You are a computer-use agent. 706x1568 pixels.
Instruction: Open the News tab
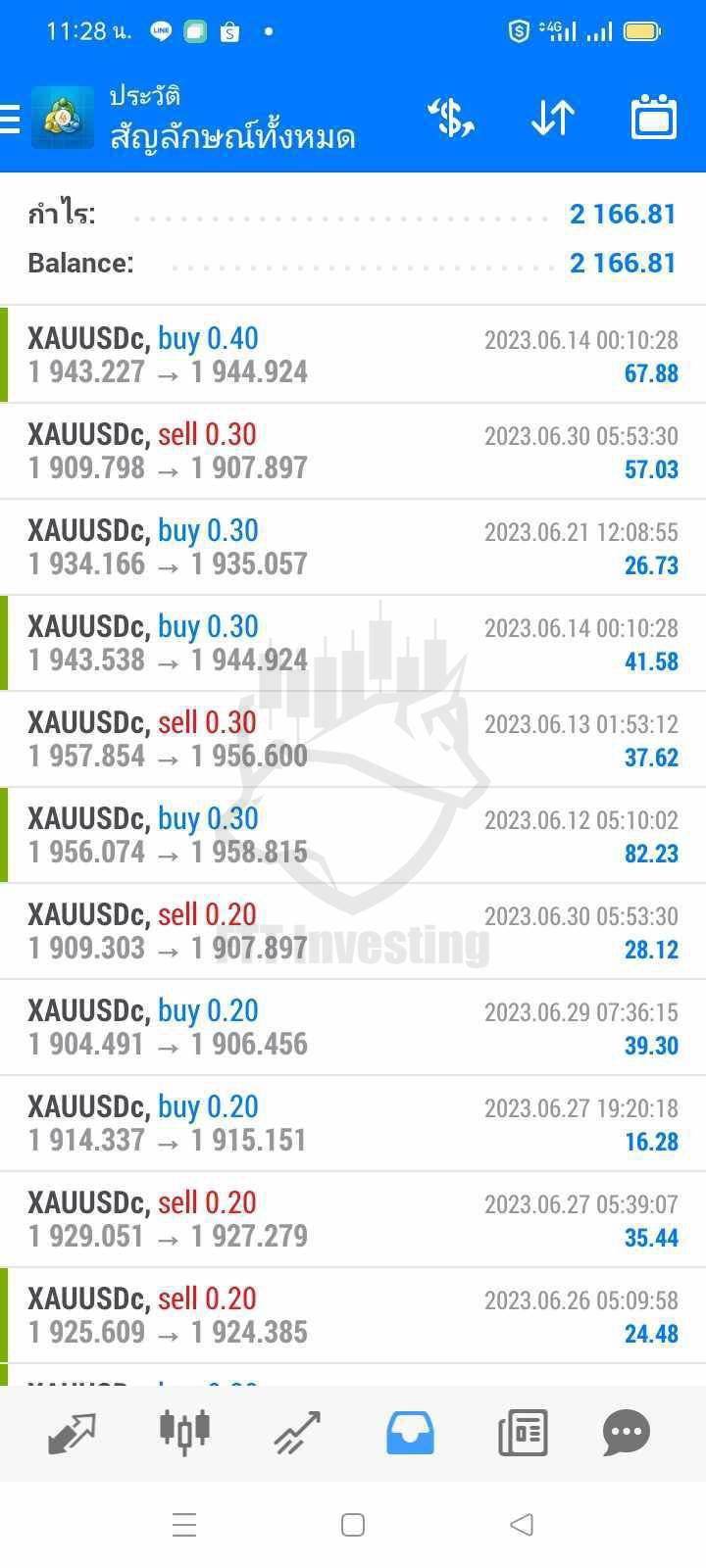click(523, 1434)
